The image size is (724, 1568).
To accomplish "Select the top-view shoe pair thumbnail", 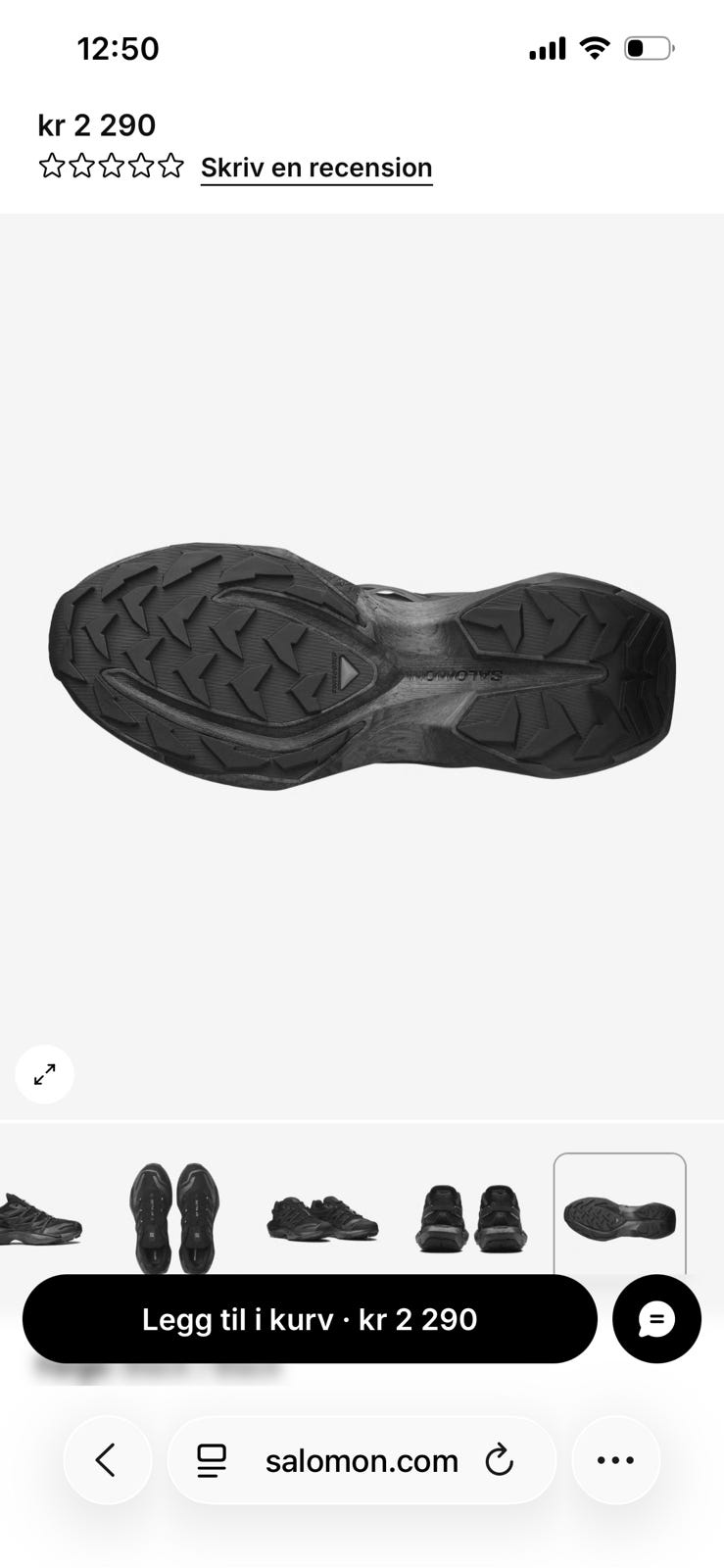I will coord(174,1216).
